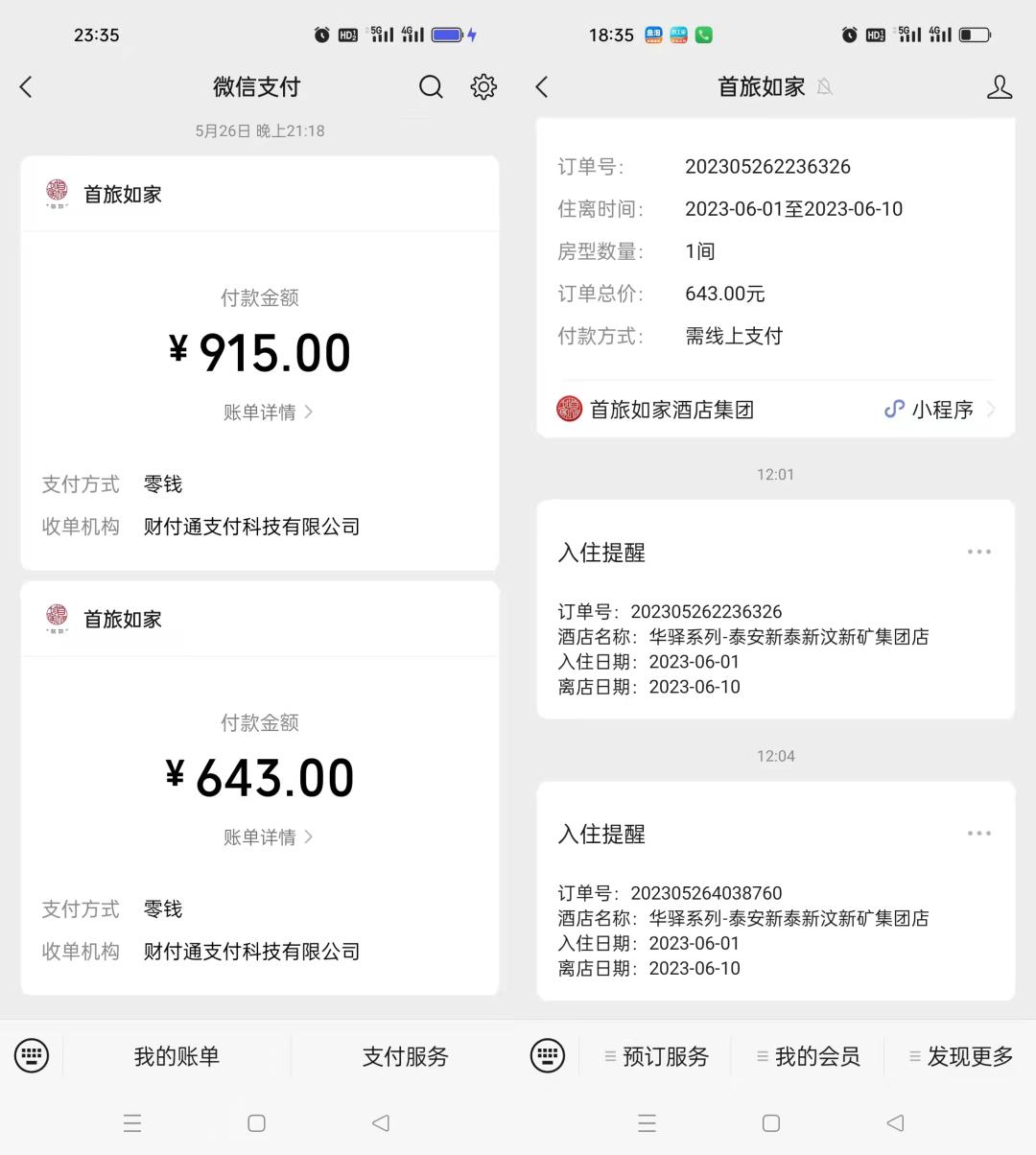Expand 账单详情 for the ¥915.00 payment

[261, 412]
